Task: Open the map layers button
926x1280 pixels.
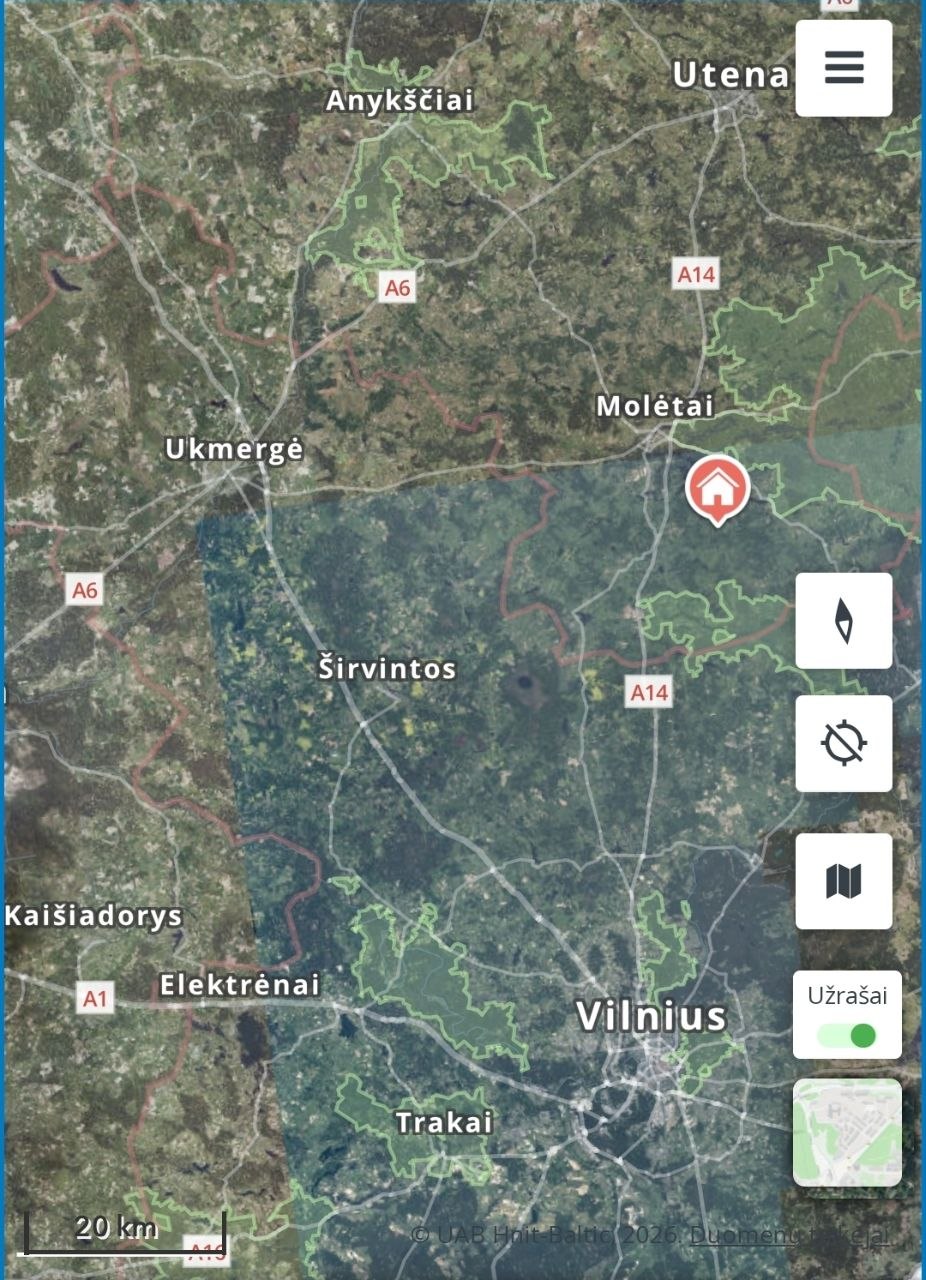Action: [x=843, y=881]
